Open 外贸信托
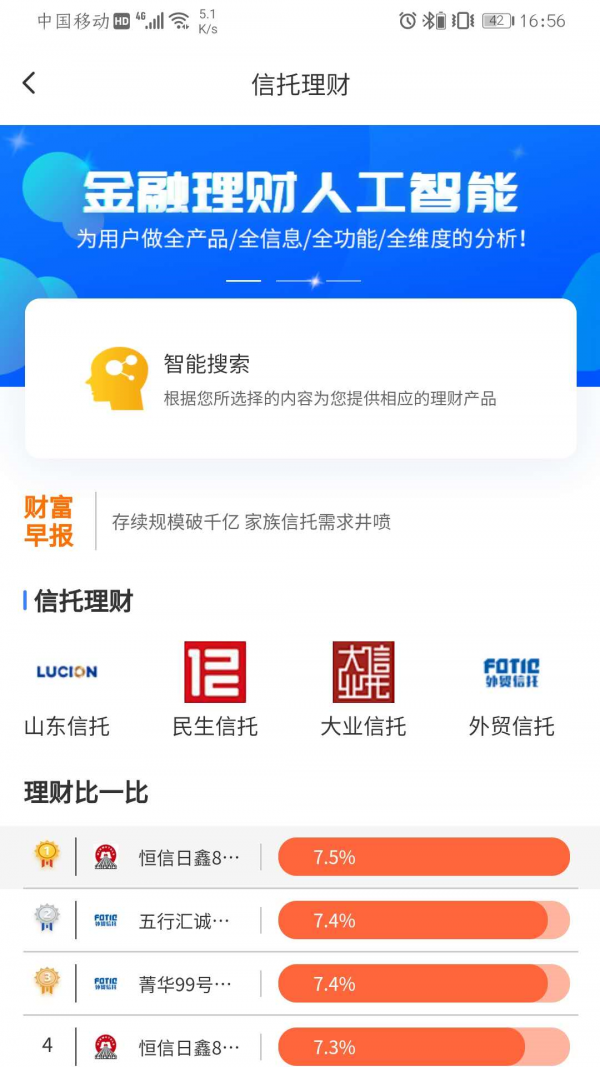The width and height of the screenshot is (600, 1067). click(x=511, y=690)
